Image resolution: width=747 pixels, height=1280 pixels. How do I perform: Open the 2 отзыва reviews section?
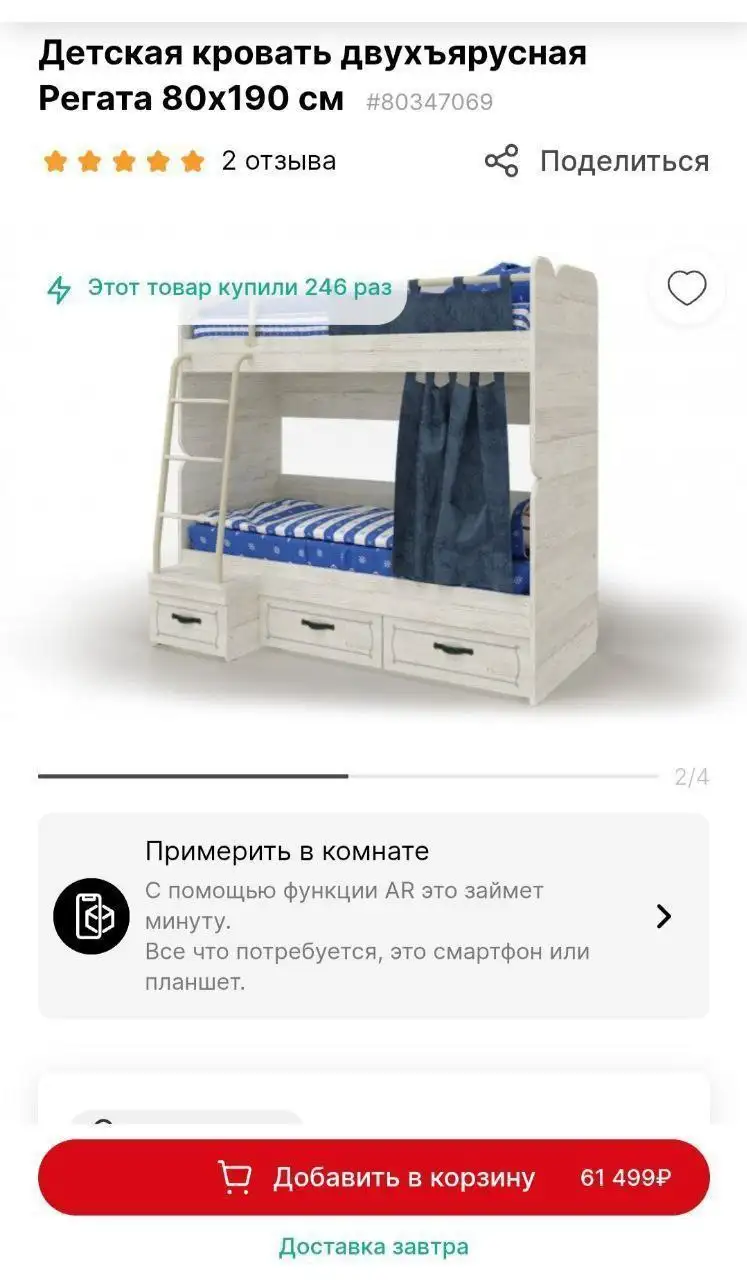(277, 160)
